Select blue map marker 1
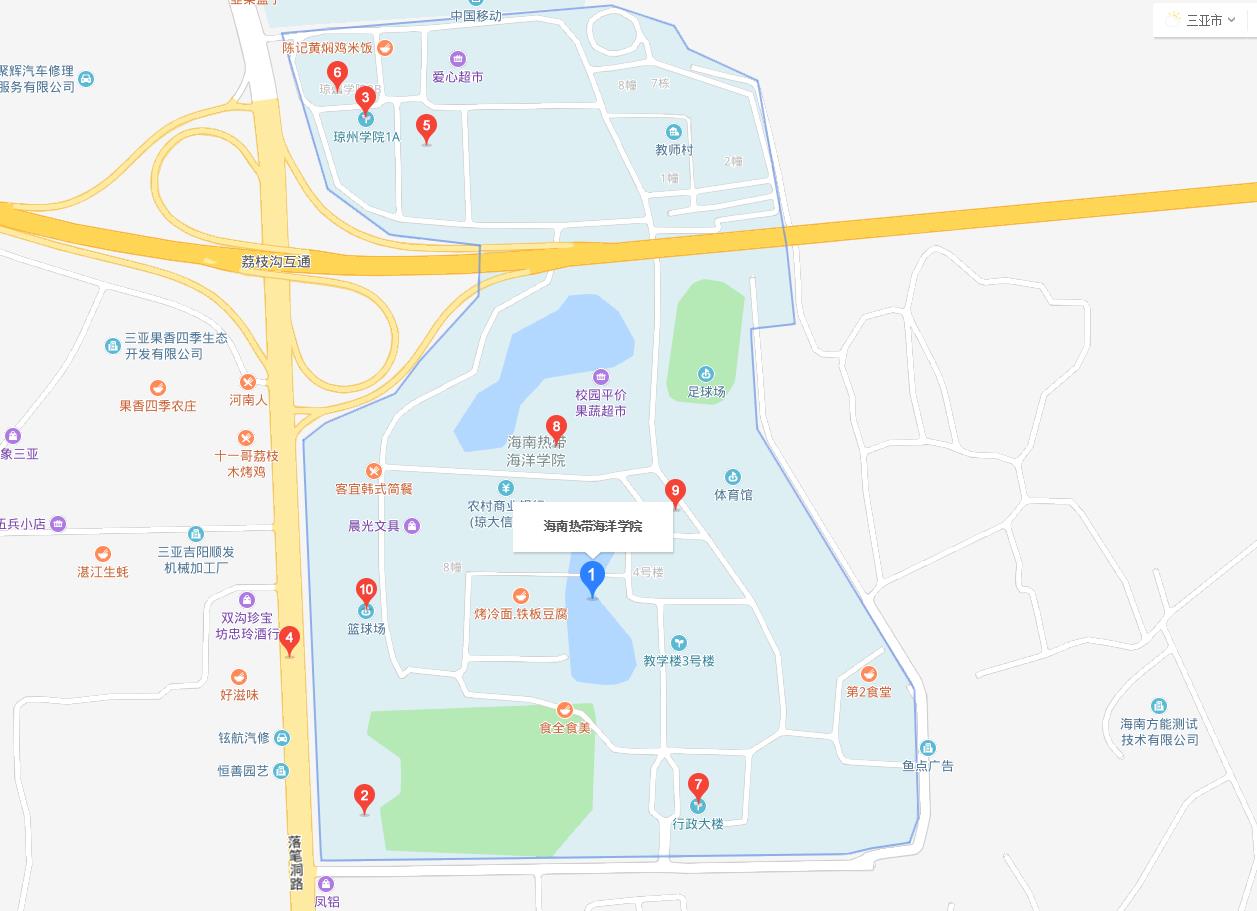1257x911 pixels. 592,577
